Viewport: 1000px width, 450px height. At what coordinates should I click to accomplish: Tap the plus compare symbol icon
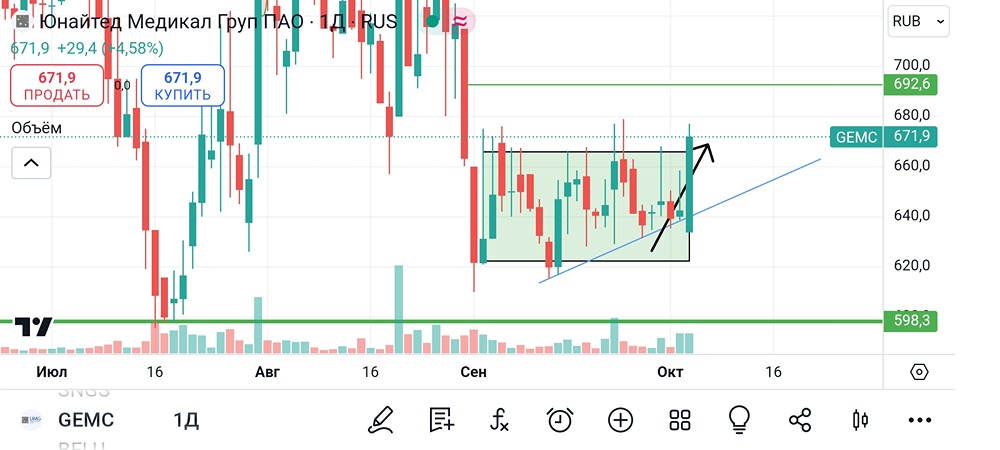(x=620, y=420)
